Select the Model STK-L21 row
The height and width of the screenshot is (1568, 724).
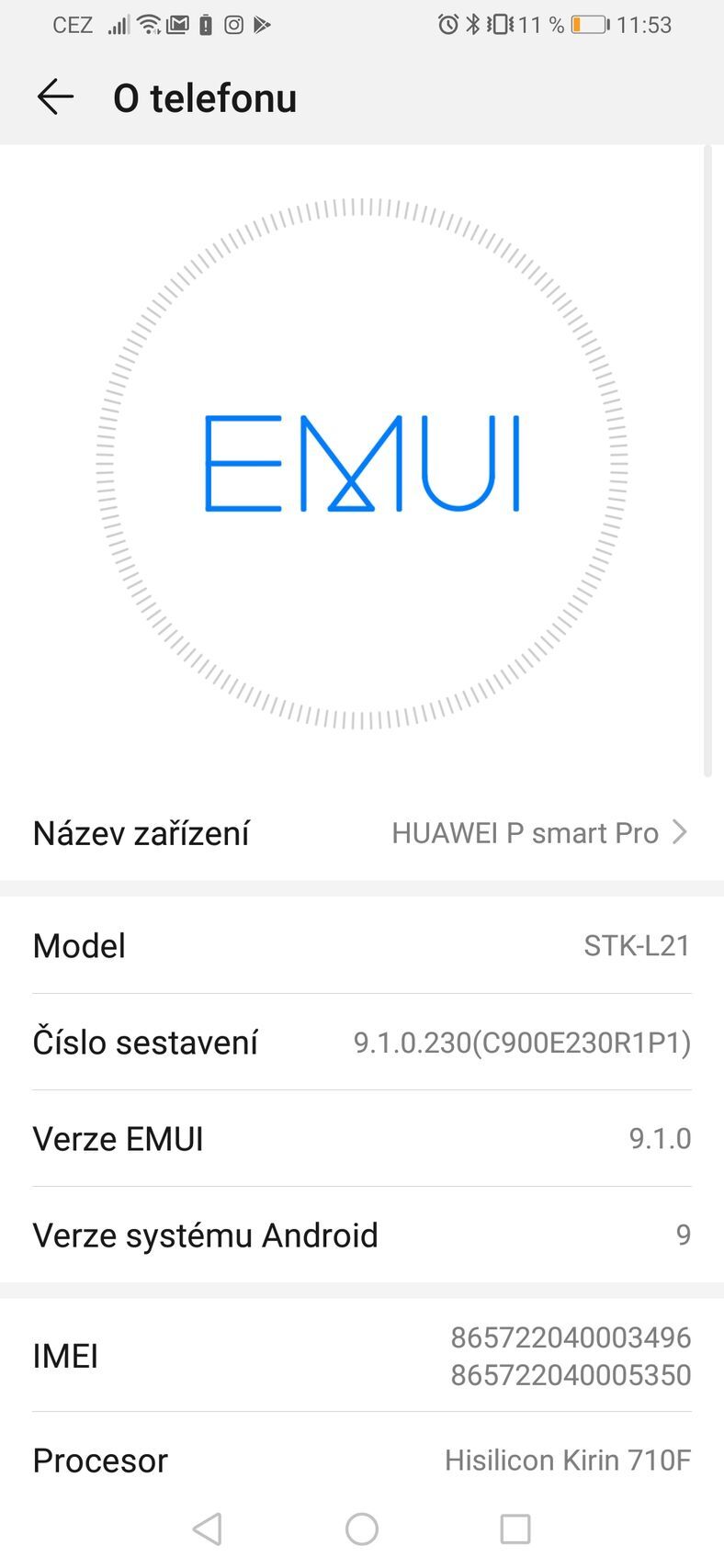pos(362,945)
